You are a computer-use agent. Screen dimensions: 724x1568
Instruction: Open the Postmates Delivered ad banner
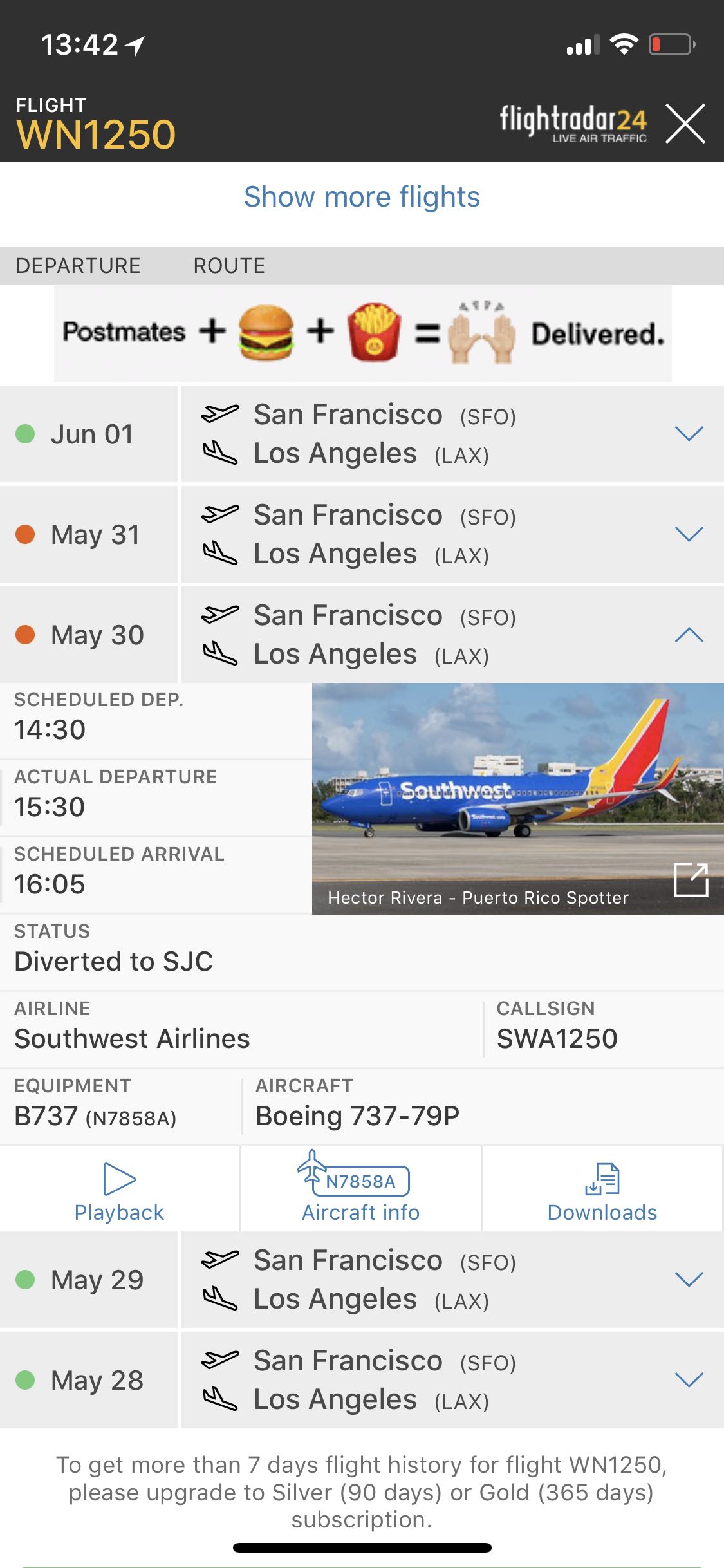coord(363,333)
